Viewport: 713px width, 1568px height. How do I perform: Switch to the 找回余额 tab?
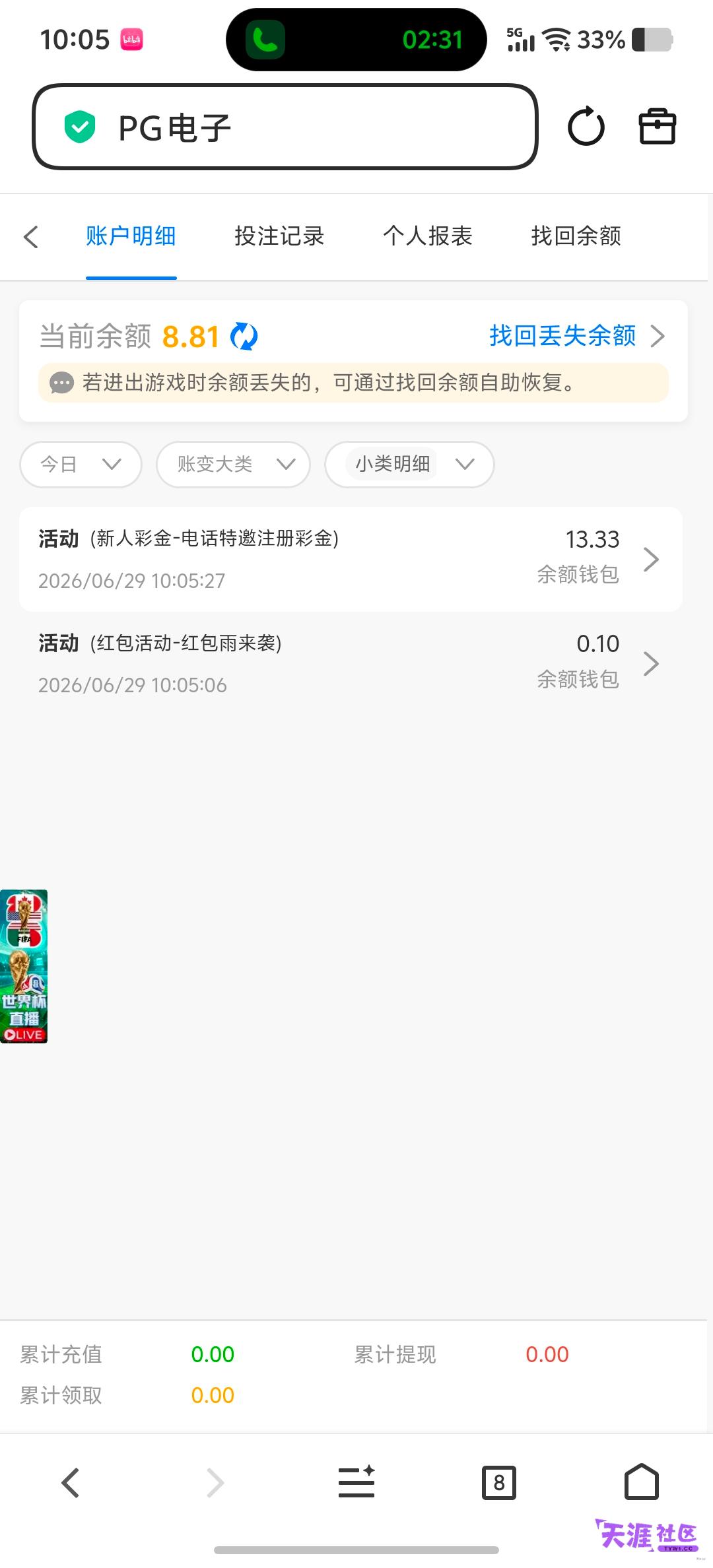576,236
